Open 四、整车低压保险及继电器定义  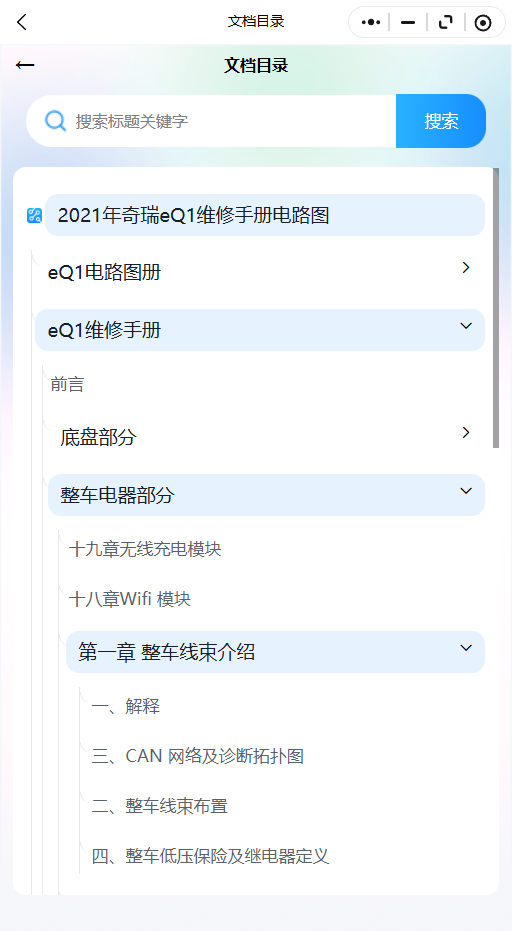click(x=210, y=856)
